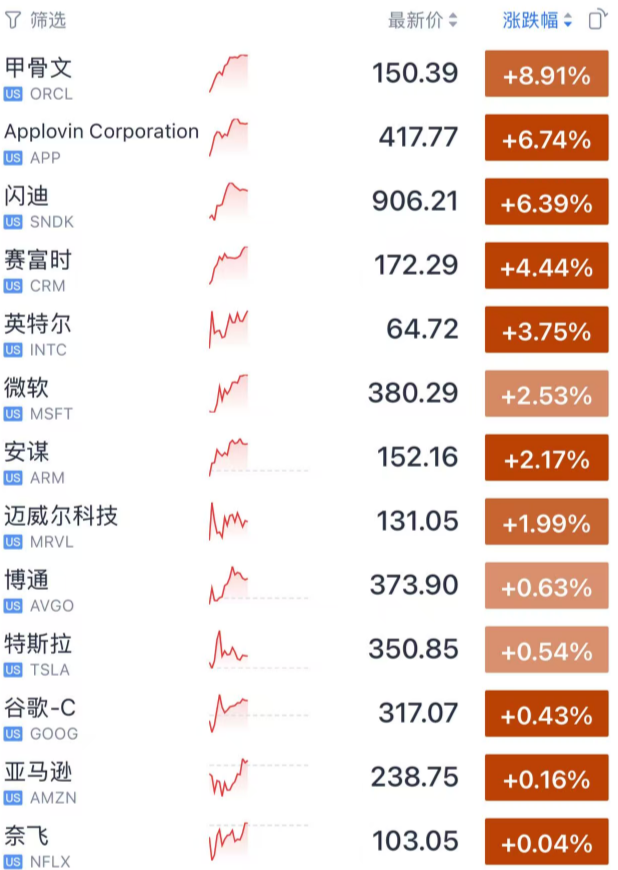This screenshot has width=618, height=870.
Task: Sort the list by 最新价
Action: pos(422,19)
